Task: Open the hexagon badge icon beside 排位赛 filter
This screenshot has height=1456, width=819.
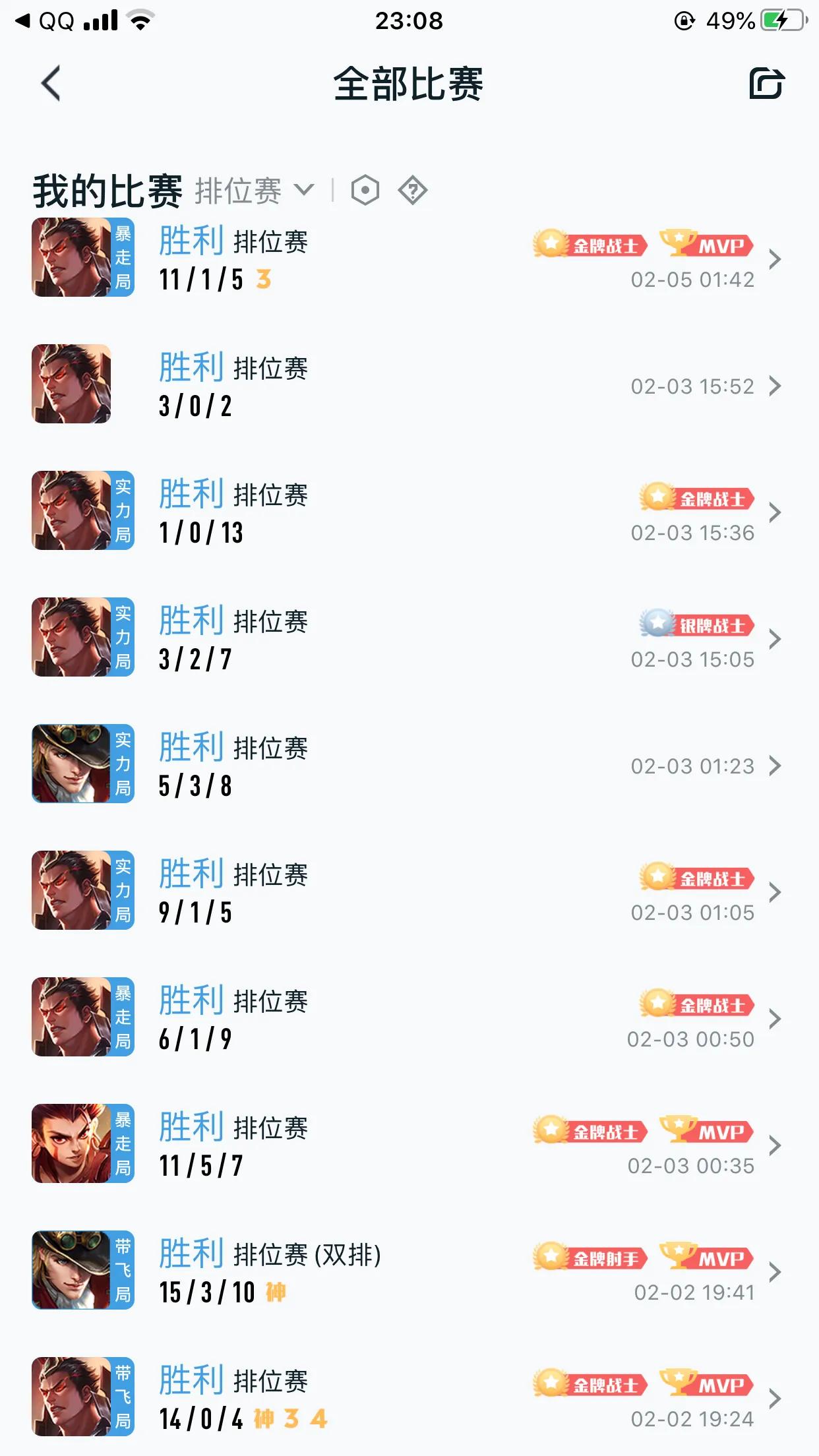Action: [365, 191]
